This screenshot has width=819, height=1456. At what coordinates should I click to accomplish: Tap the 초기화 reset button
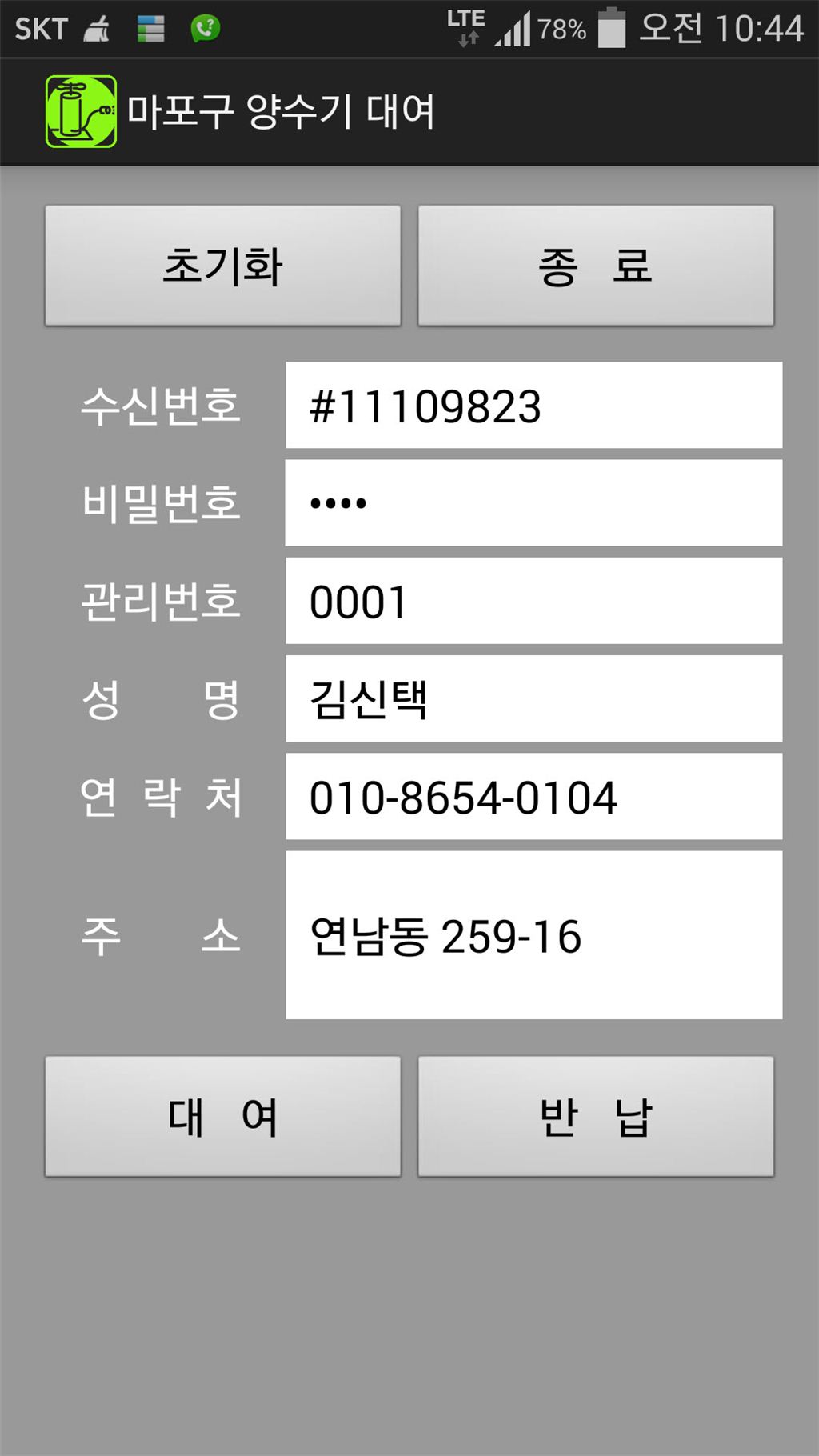pyautogui.click(x=222, y=266)
